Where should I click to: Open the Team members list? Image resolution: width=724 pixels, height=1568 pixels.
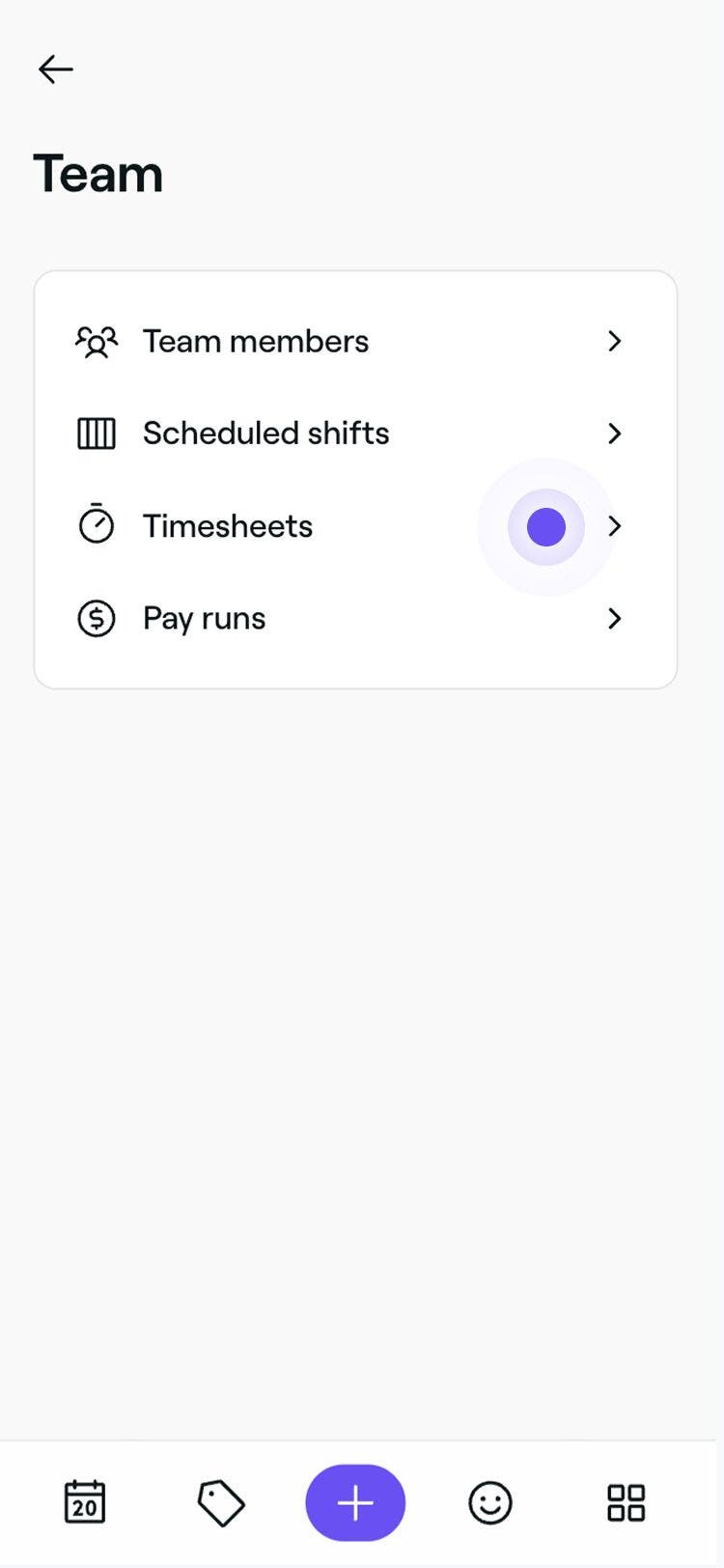click(x=256, y=341)
